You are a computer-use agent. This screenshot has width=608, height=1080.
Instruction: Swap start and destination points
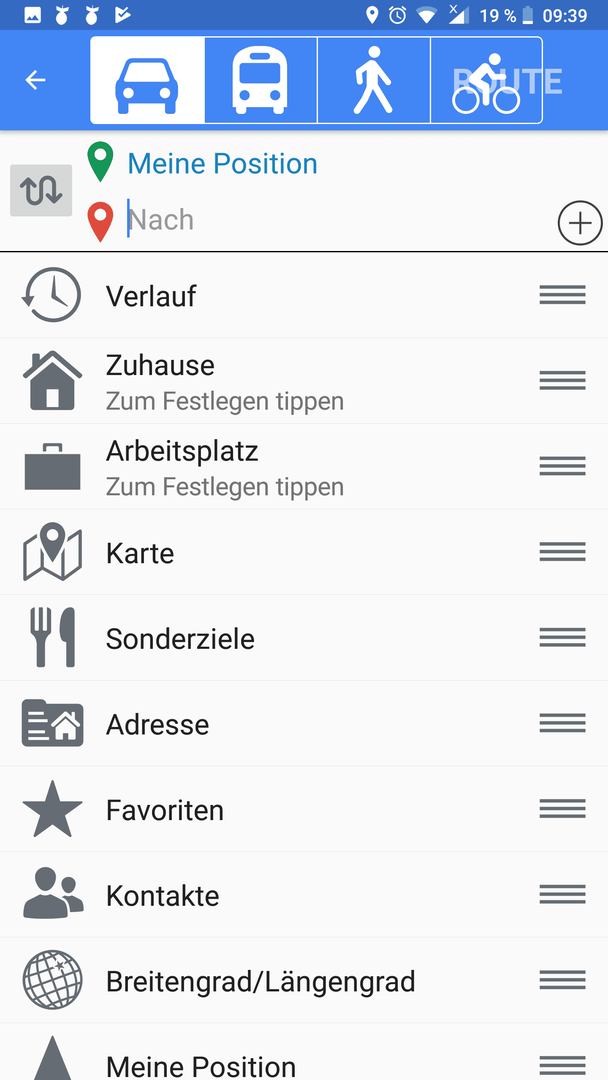click(x=41, y=191)
